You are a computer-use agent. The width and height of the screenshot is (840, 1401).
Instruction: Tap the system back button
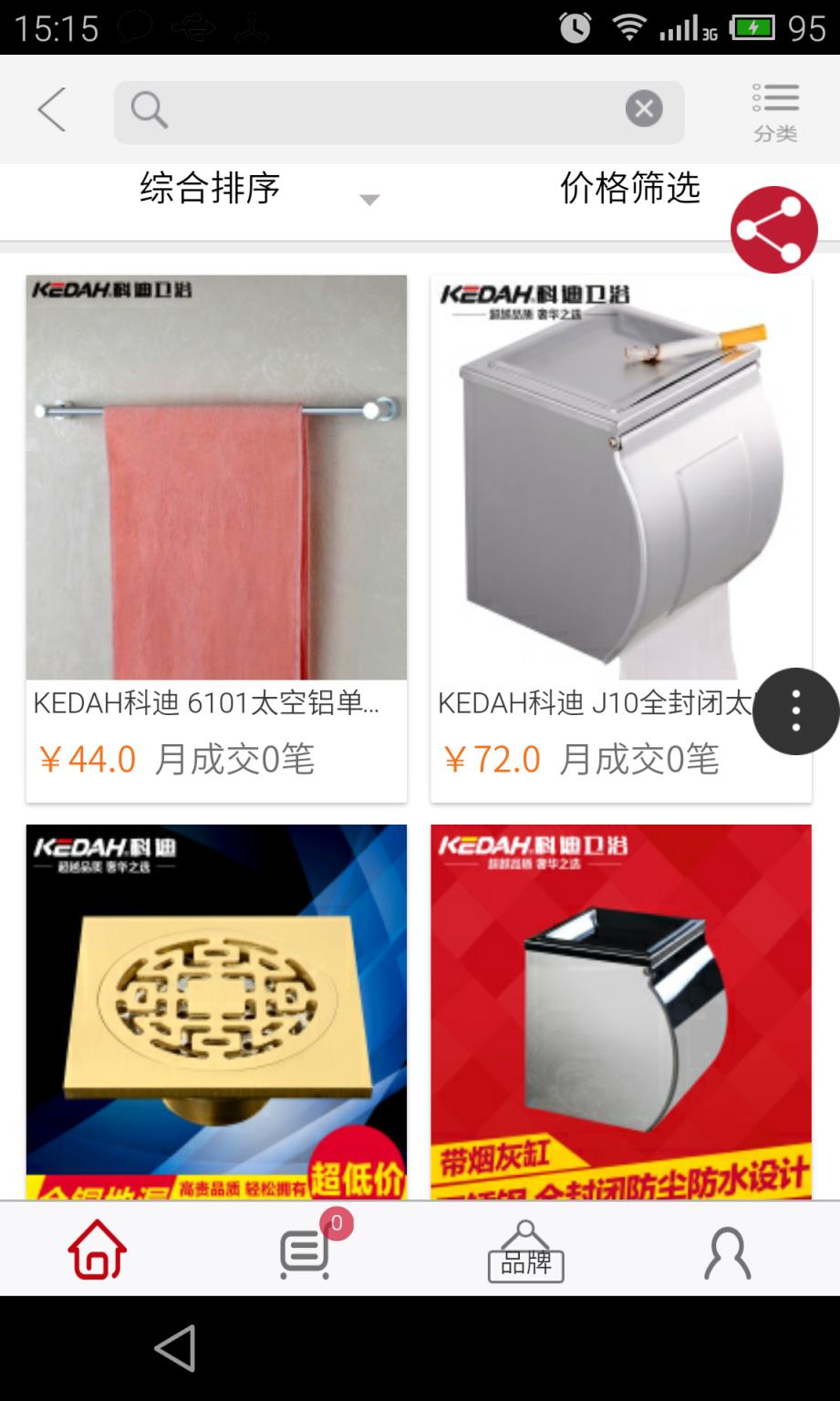(x=175, y=1348)
